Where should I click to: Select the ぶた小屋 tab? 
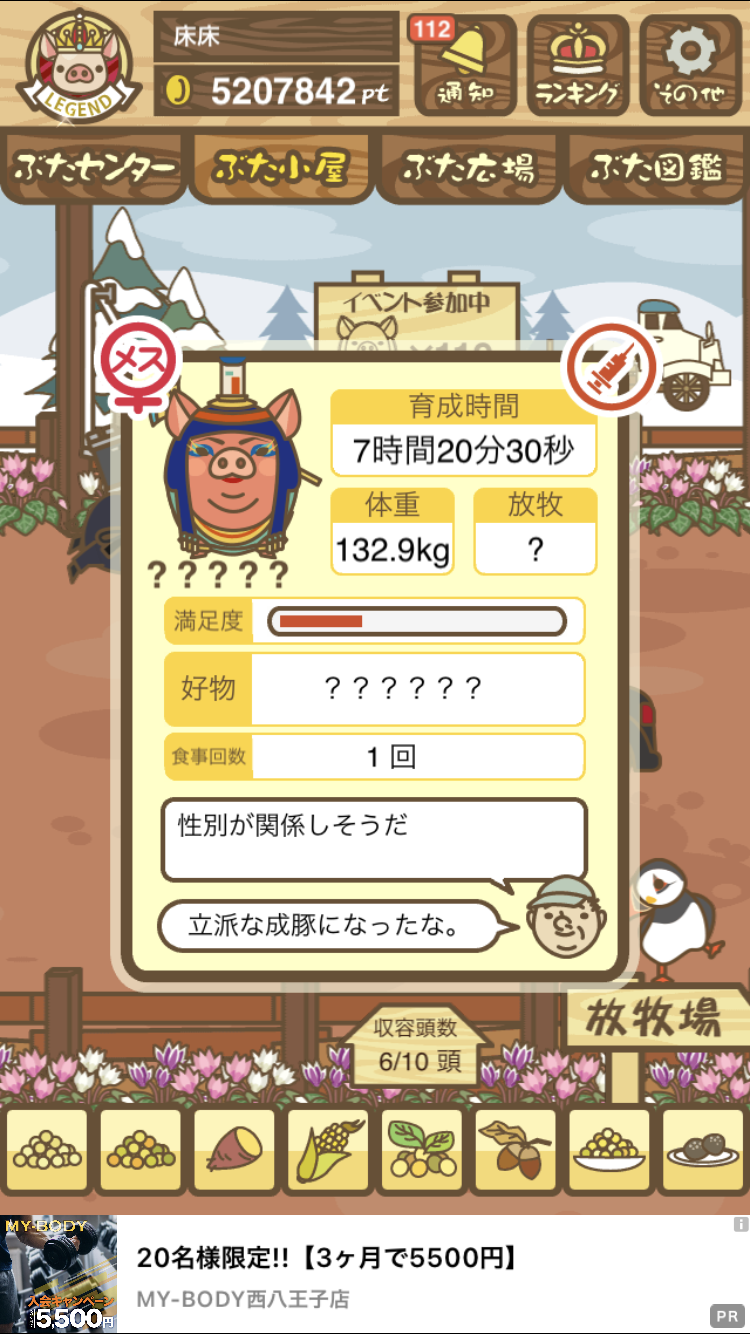(282, 168)
